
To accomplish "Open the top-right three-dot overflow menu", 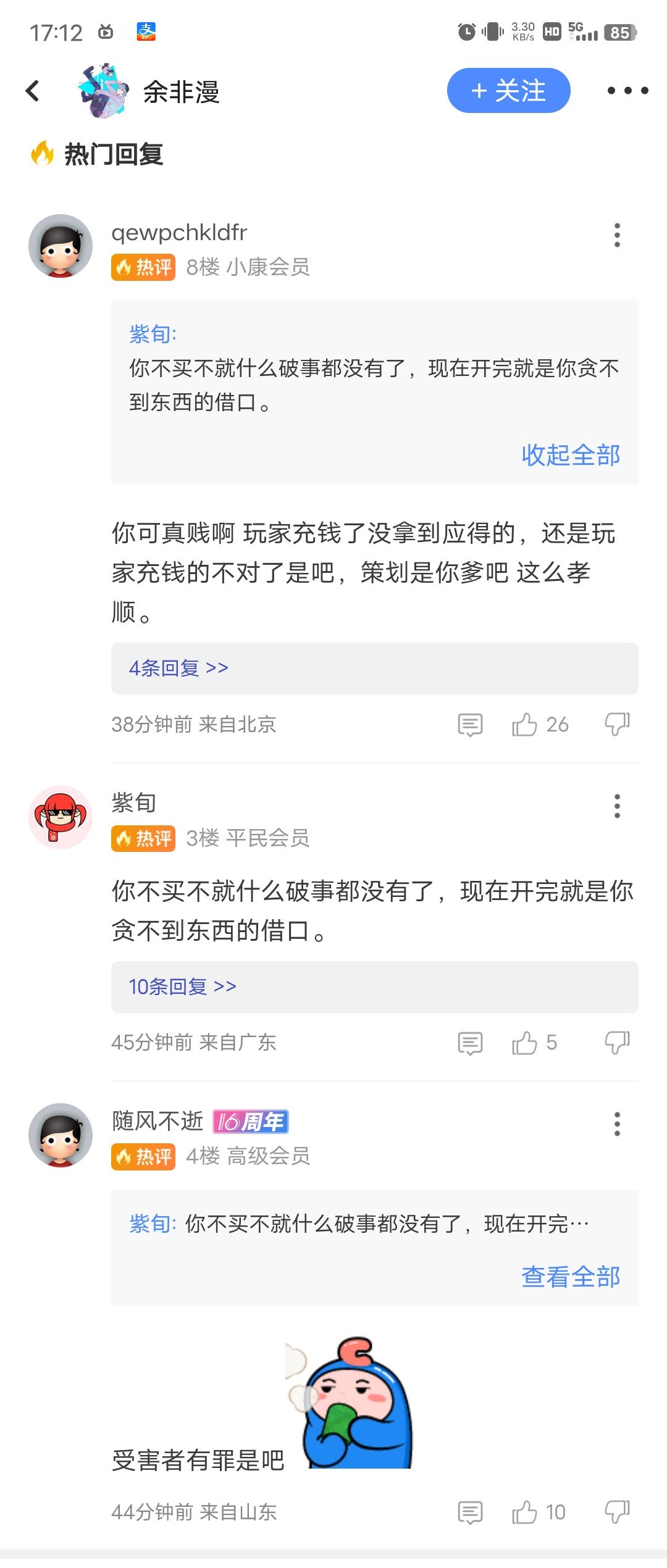I will [x=627, y=91].
